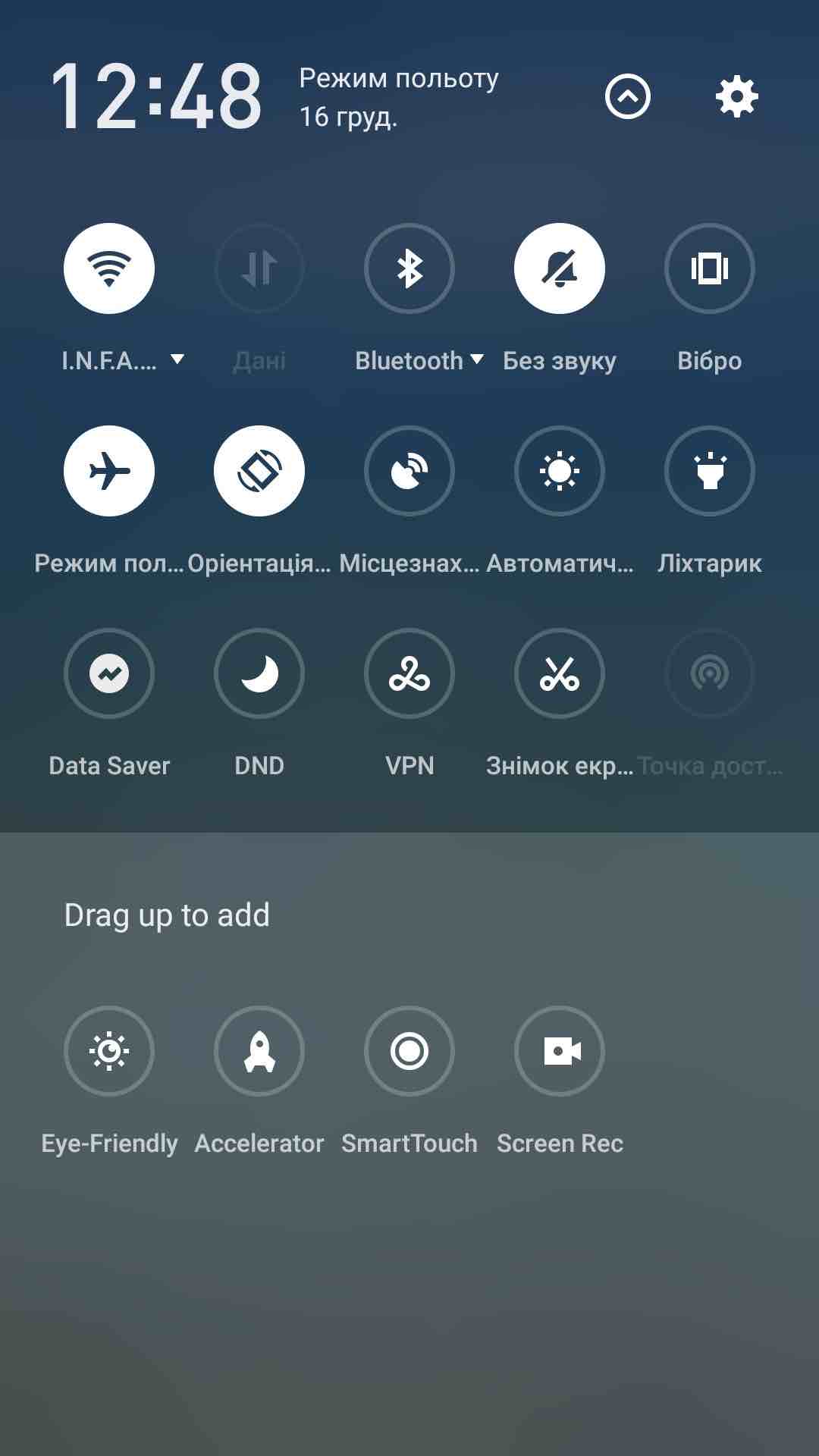Select the Eye-Friendly tile

109,1051
